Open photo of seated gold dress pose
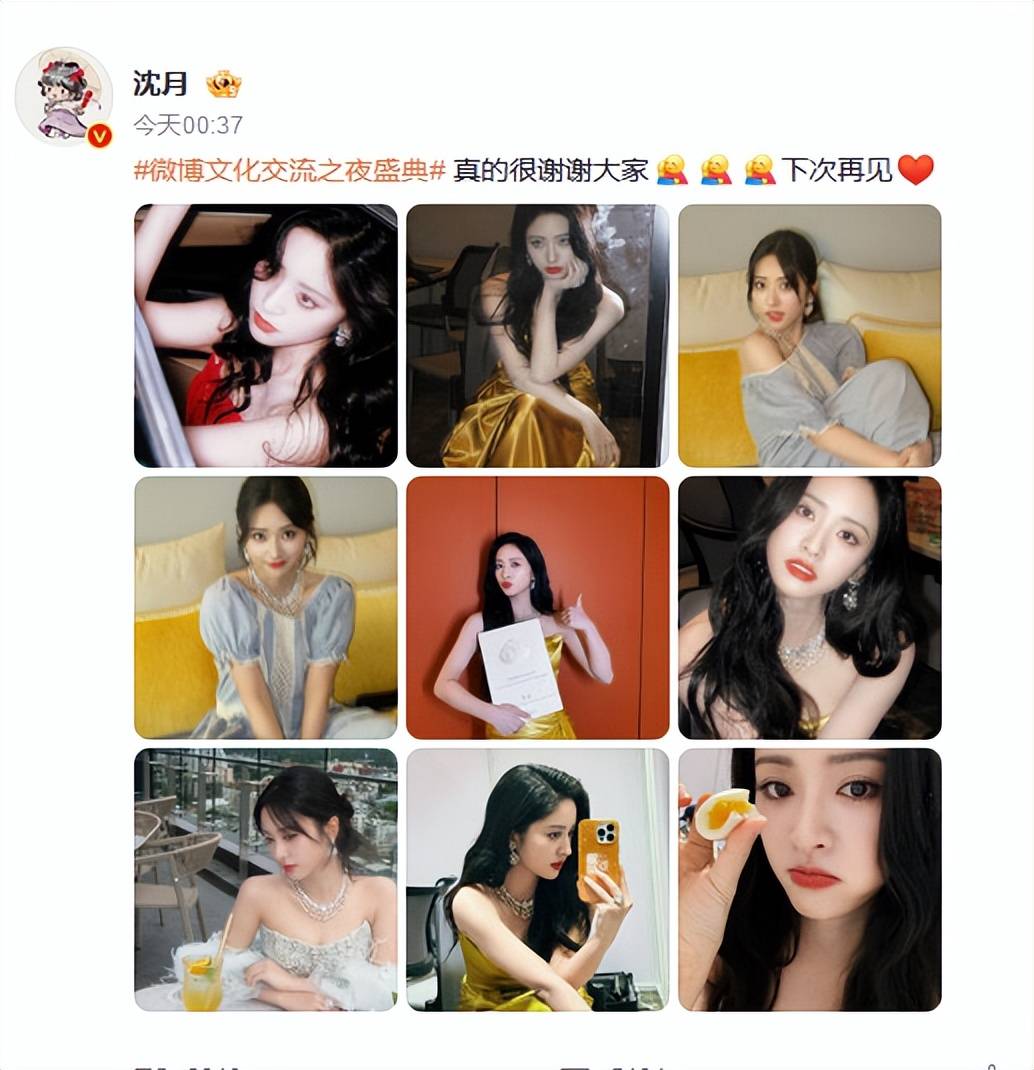Screen dimensions: 1034x1070 (537, 336)
